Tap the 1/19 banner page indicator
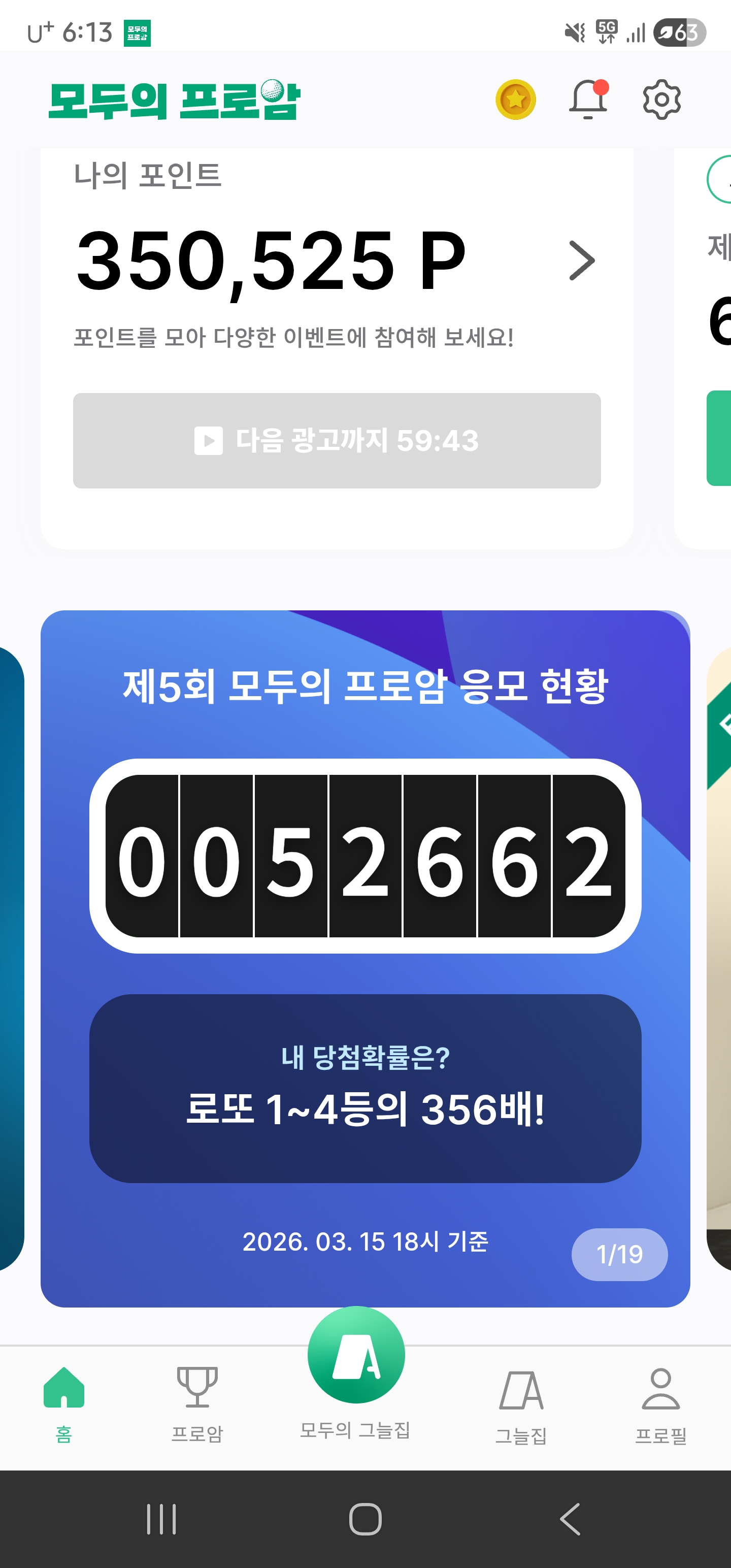 (619, 1255)
